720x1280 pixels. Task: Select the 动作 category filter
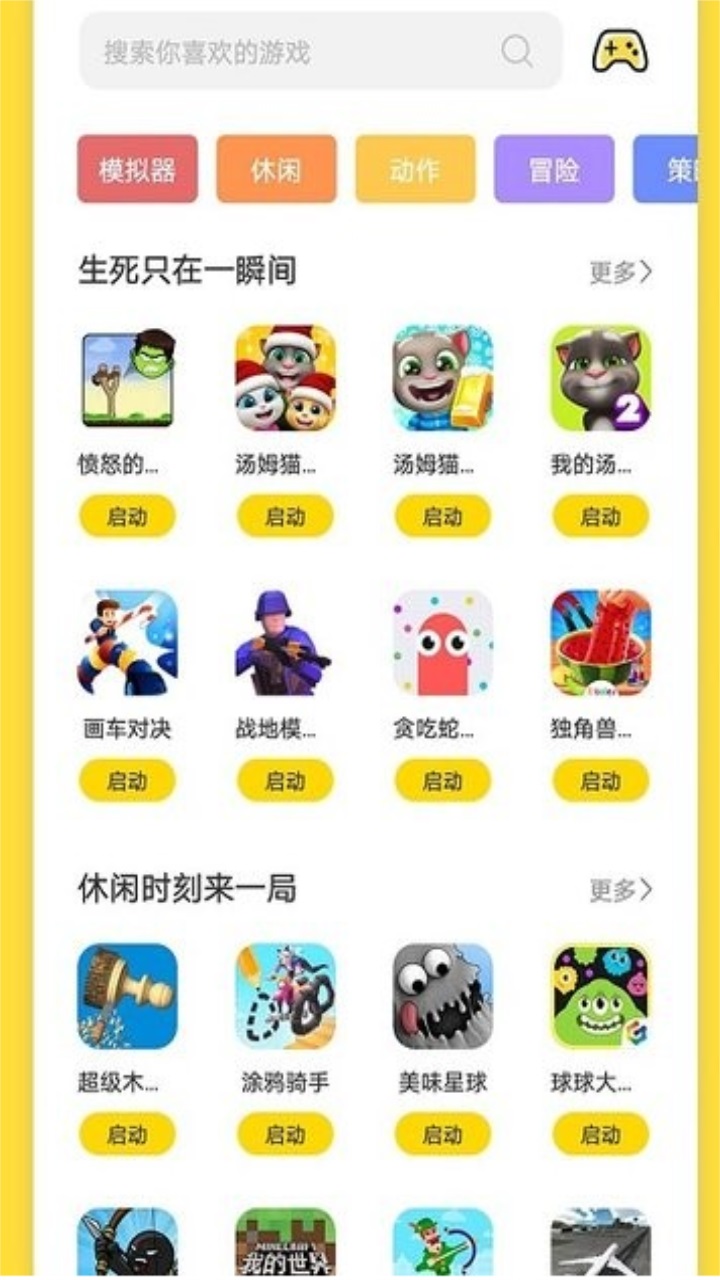tap(415, 169)
